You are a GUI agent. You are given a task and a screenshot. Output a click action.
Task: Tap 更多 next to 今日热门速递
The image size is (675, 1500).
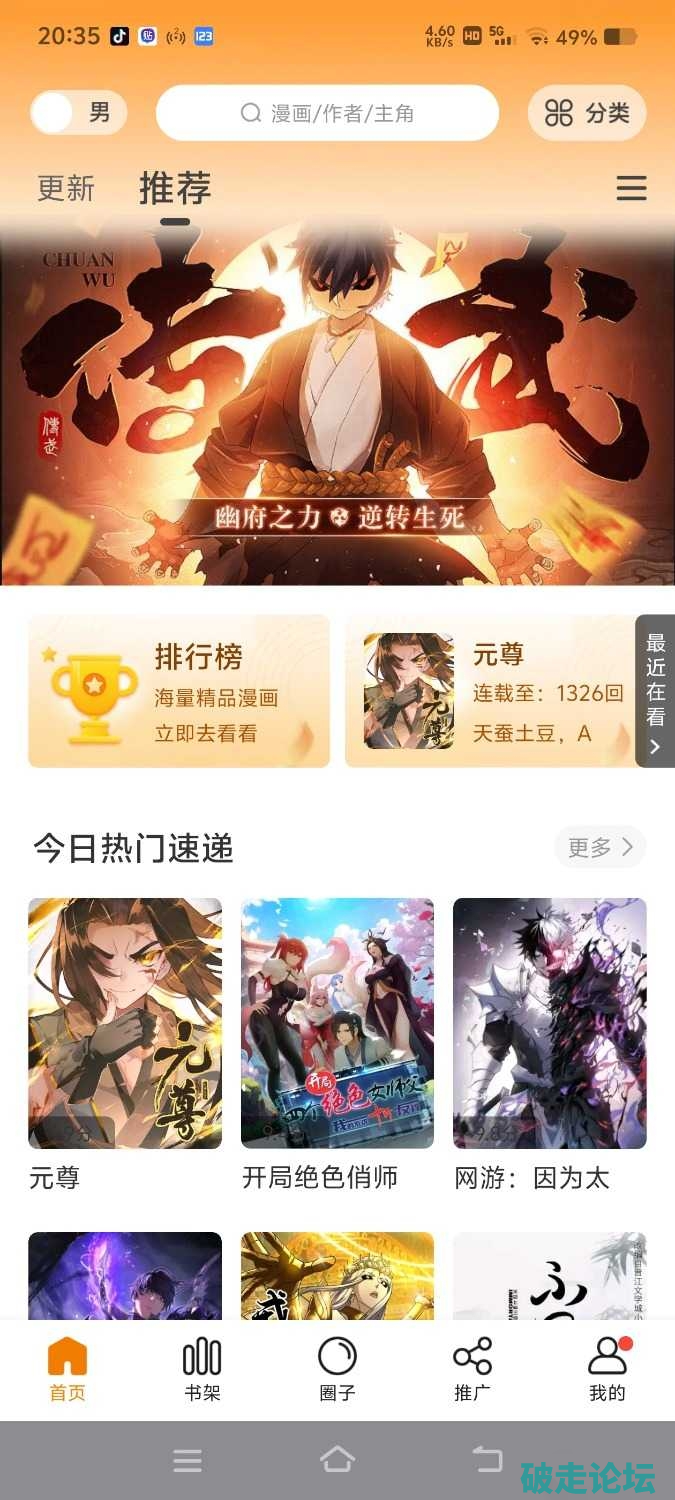(600, 848)
